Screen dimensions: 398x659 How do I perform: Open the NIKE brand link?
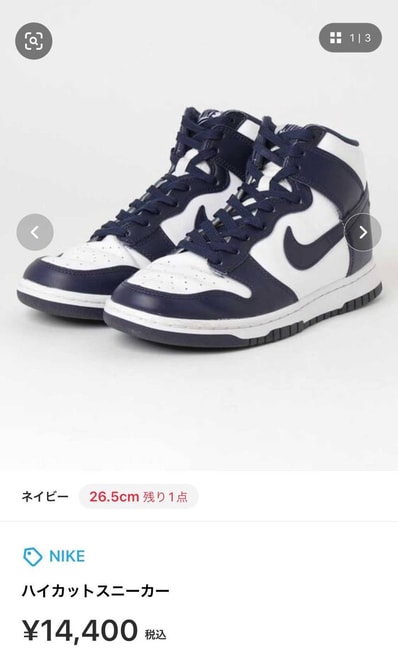pos(54,556)
